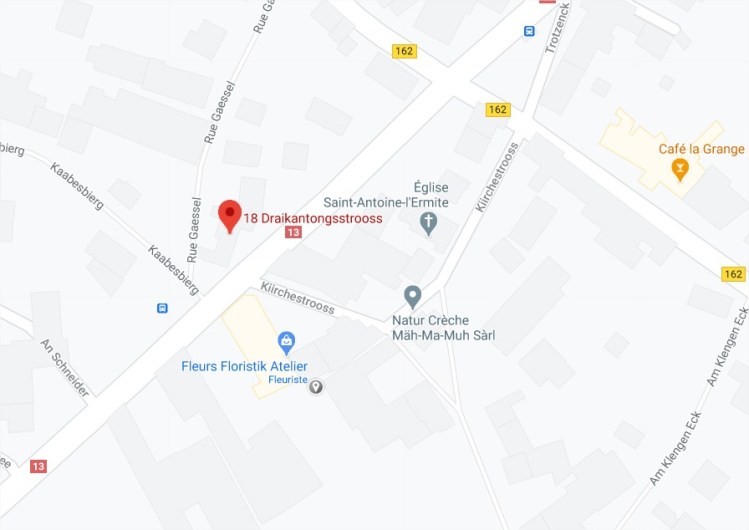
Task: Open Café la Grange marker
Action: pos(681,171)
